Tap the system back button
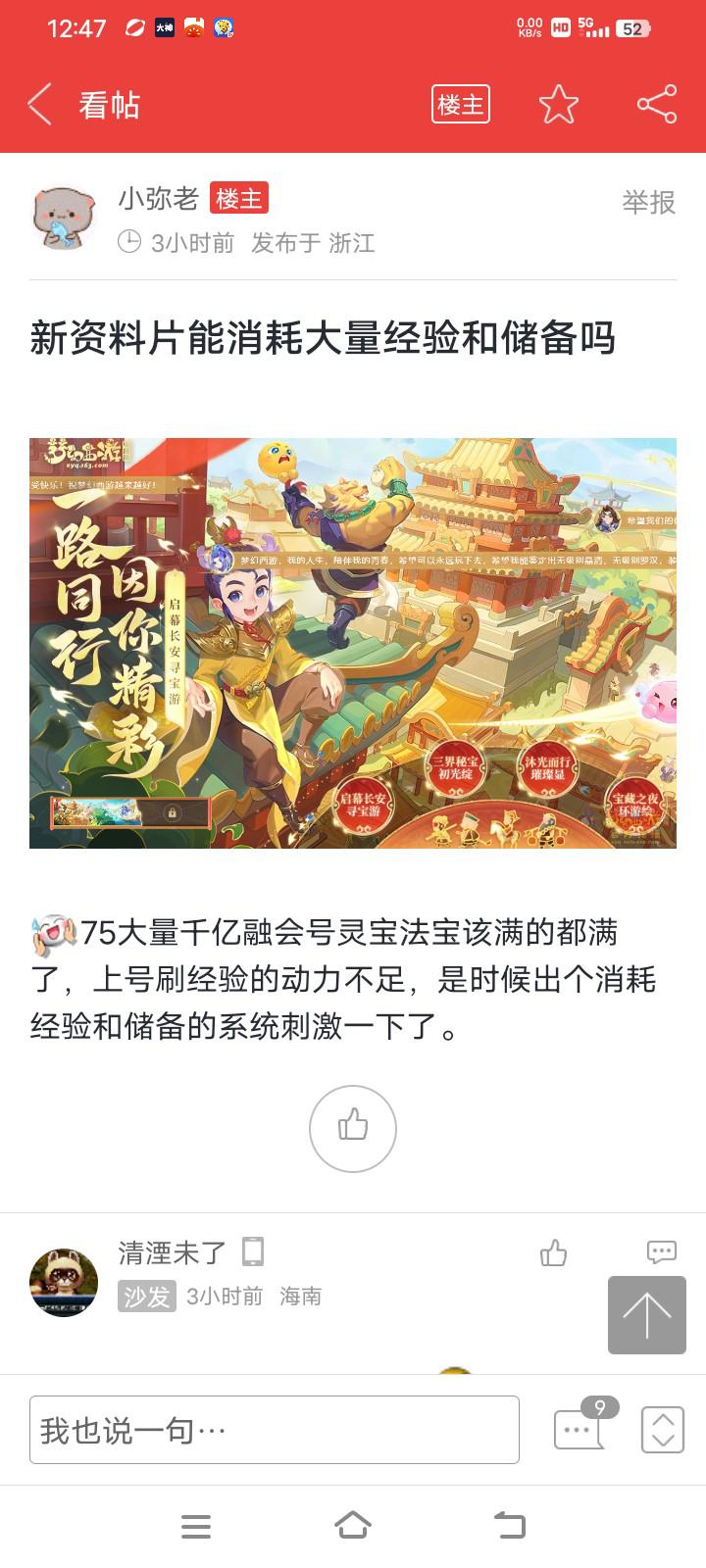706x1568 pixels. pyautogui.click(x=509, y=1525)
